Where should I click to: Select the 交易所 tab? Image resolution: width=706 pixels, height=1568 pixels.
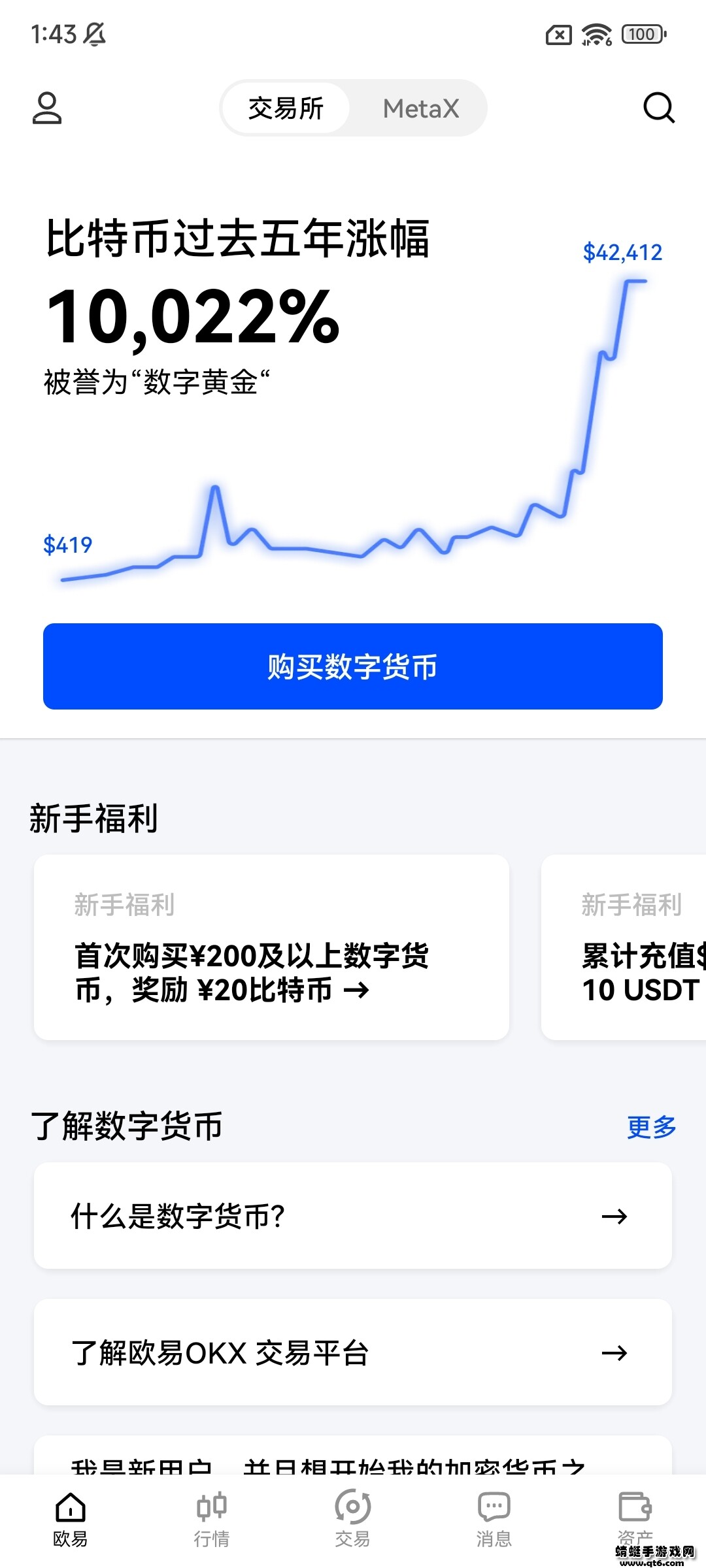point(286,108)
